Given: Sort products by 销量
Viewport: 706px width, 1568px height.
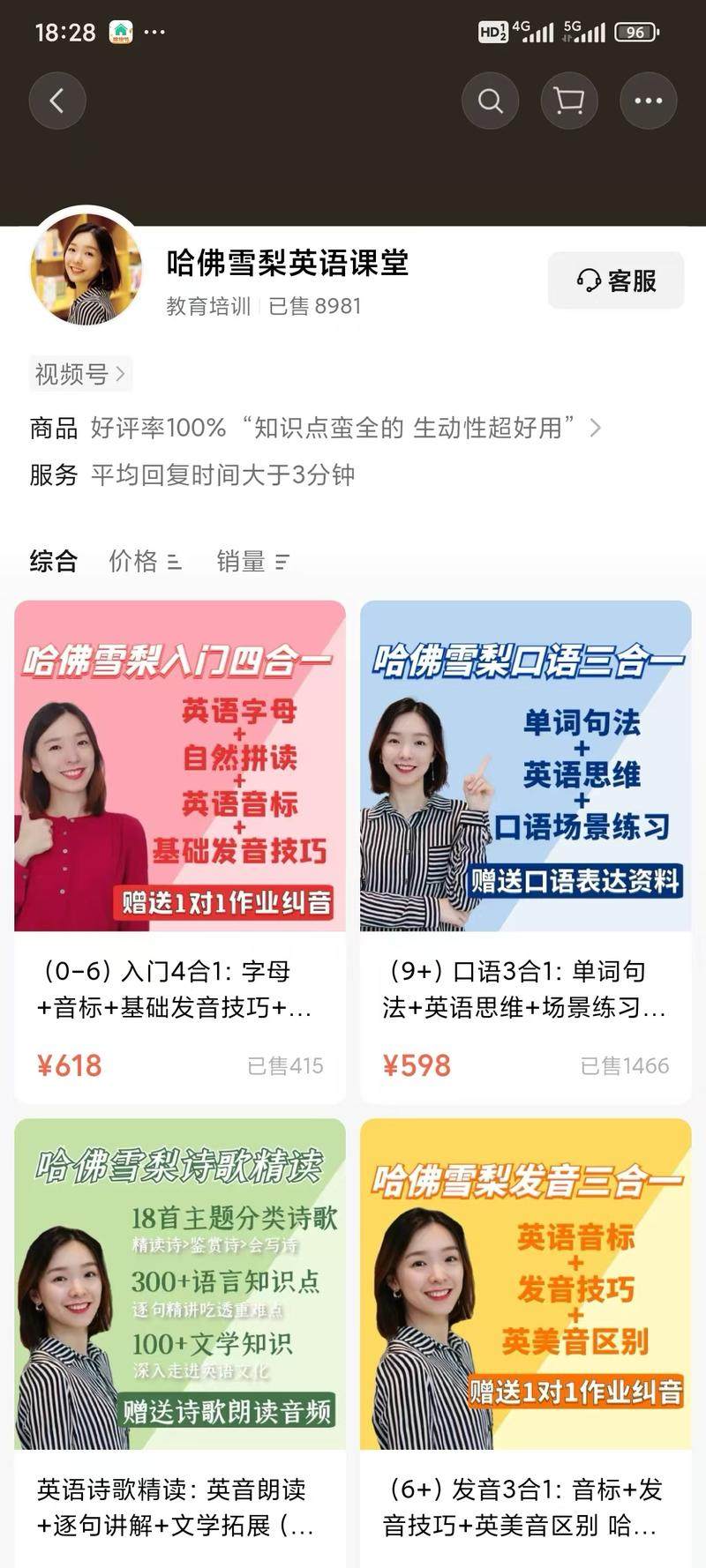Looking at the screenshot, I should [252, 561].
